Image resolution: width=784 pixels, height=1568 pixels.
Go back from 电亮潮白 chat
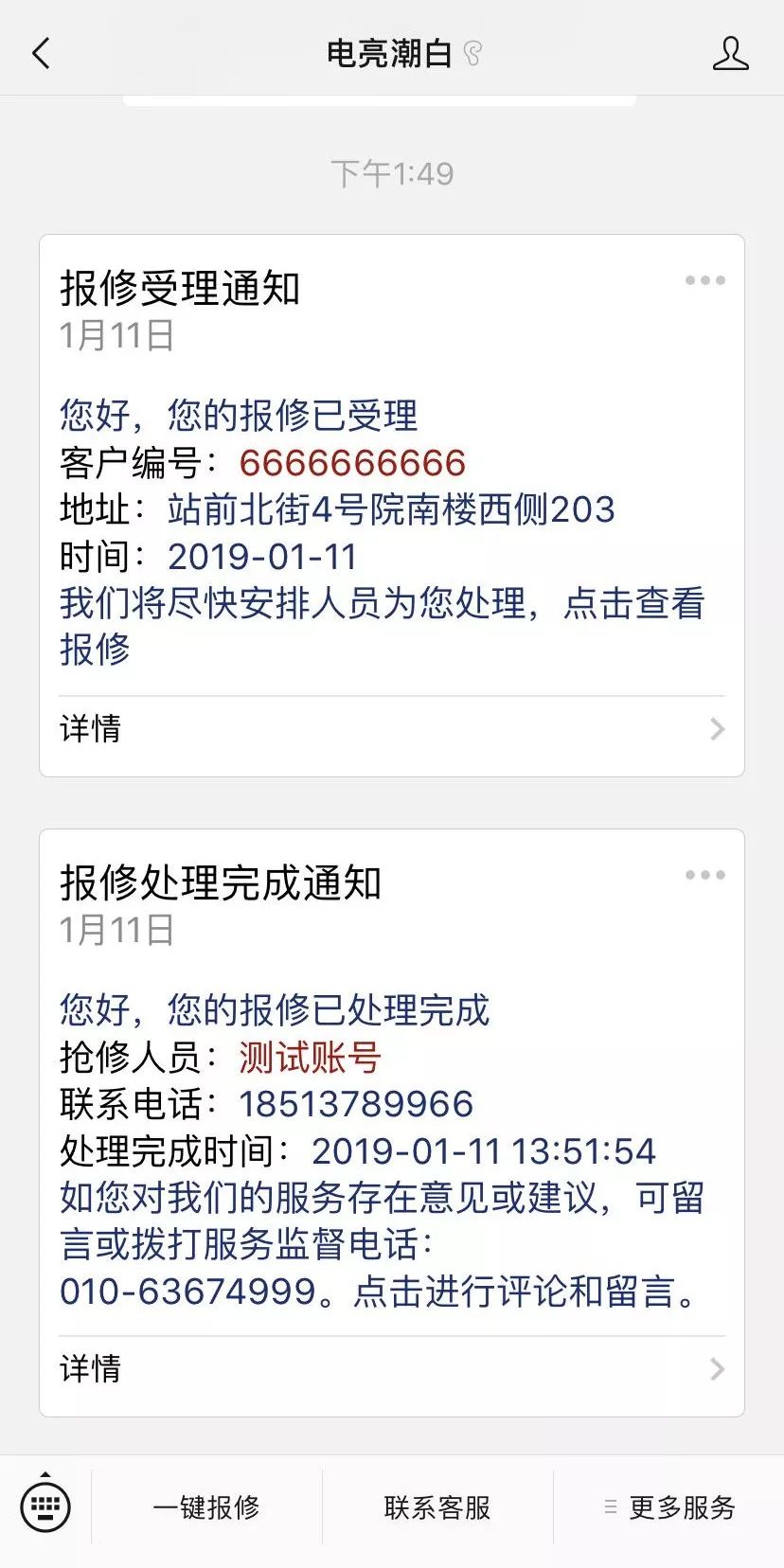pos(41,53)
